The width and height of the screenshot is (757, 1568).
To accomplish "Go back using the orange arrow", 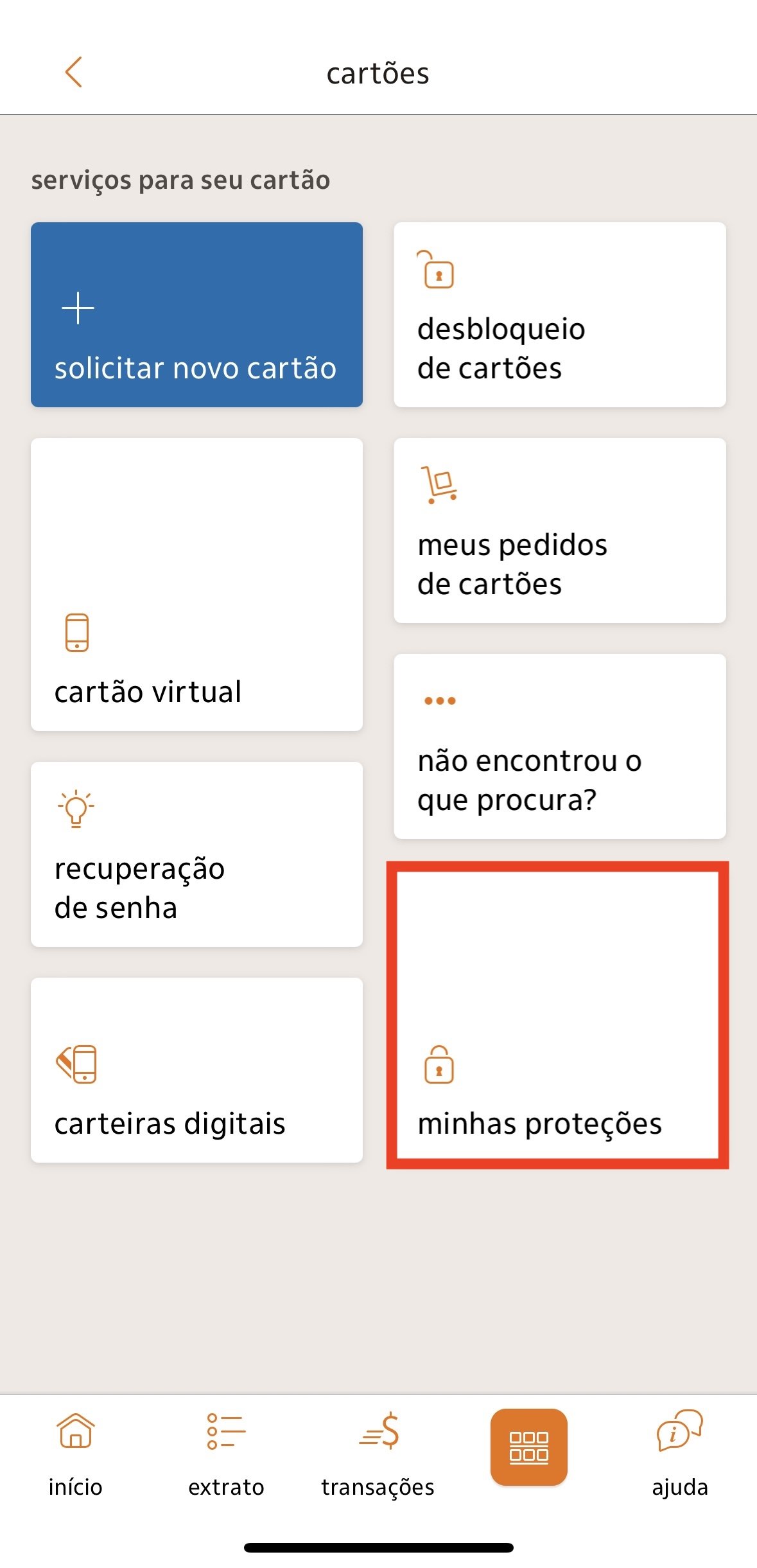I will [74, 72].
